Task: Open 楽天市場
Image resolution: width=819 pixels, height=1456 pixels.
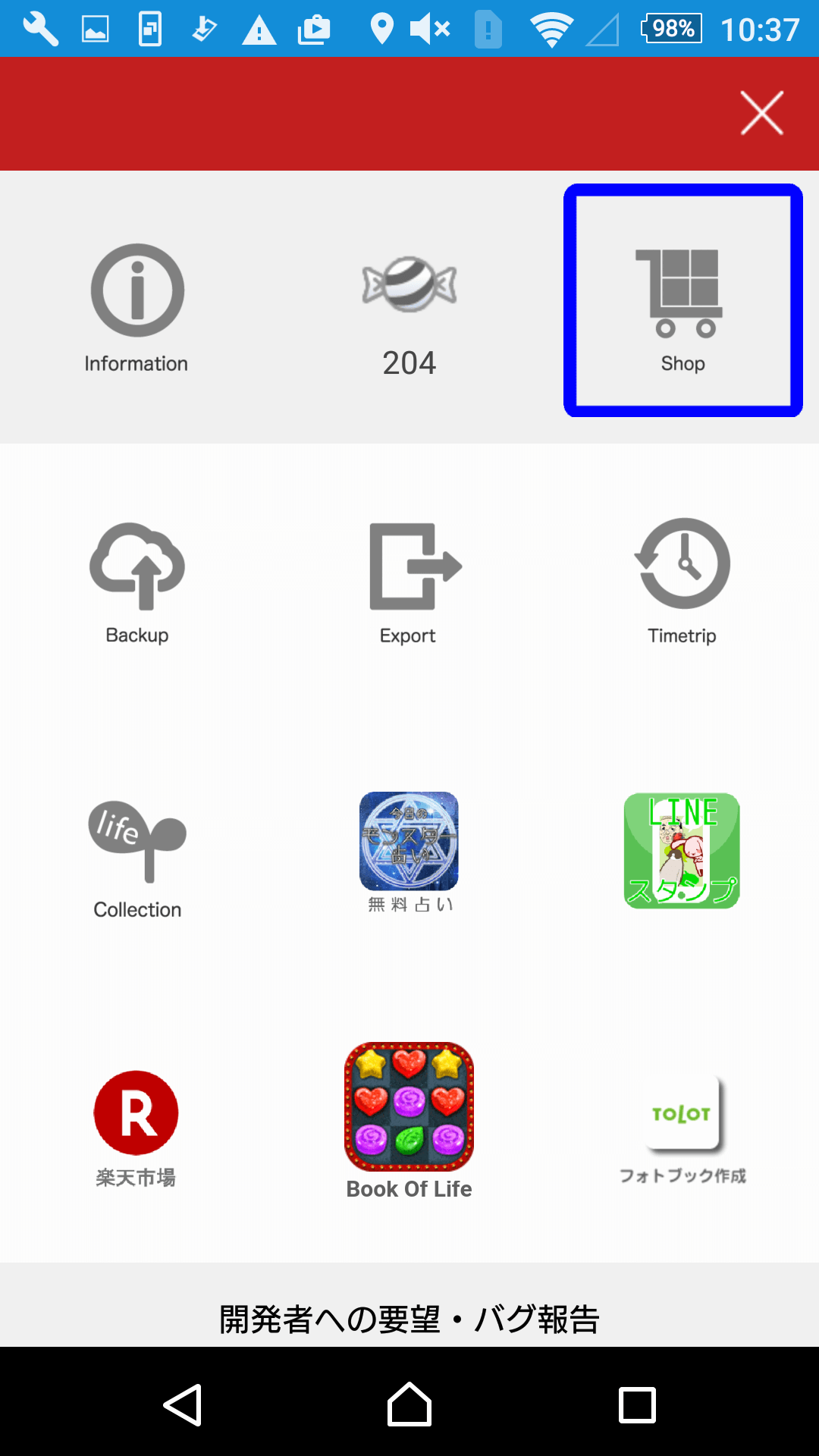Action: pyautogui.click(x=136, y=1127)
